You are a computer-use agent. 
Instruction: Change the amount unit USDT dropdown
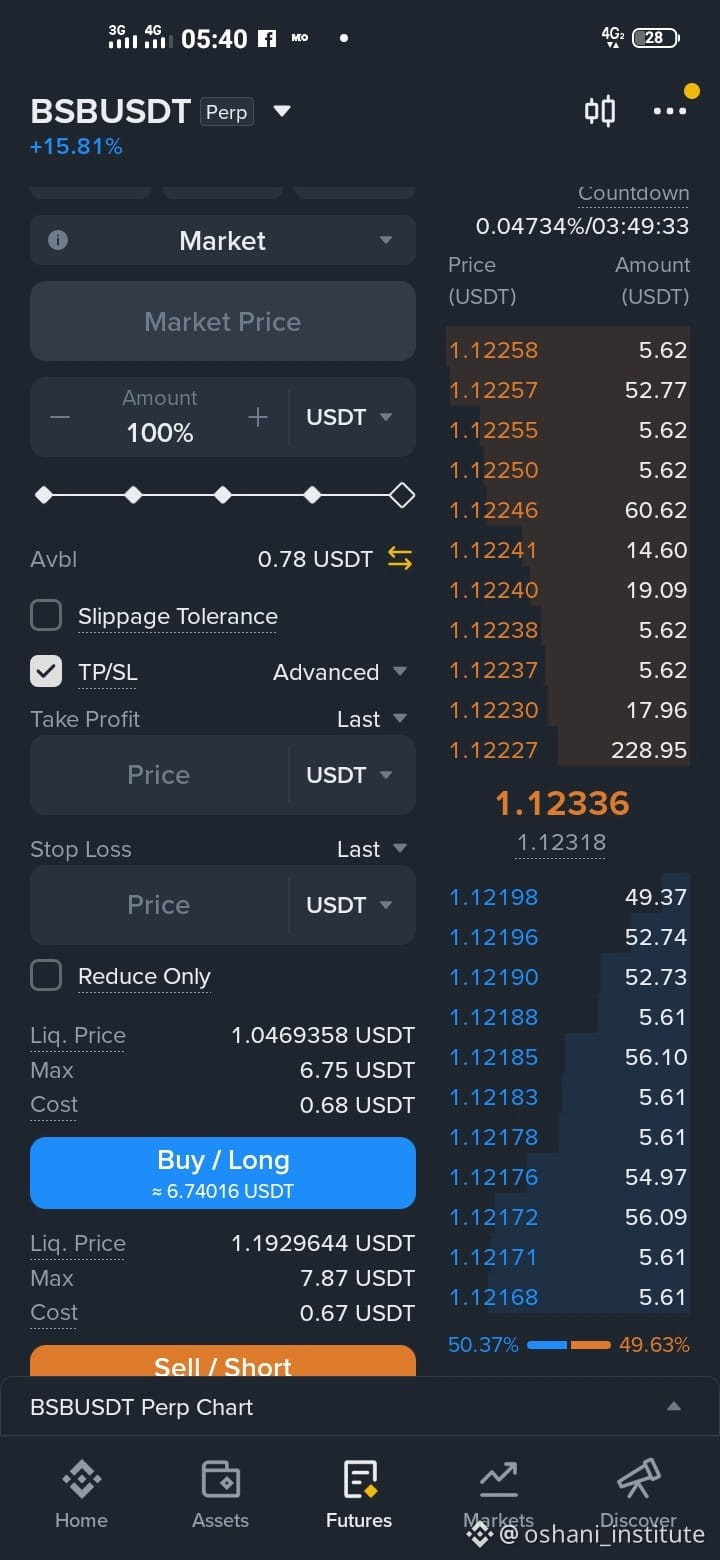point(350,417)
